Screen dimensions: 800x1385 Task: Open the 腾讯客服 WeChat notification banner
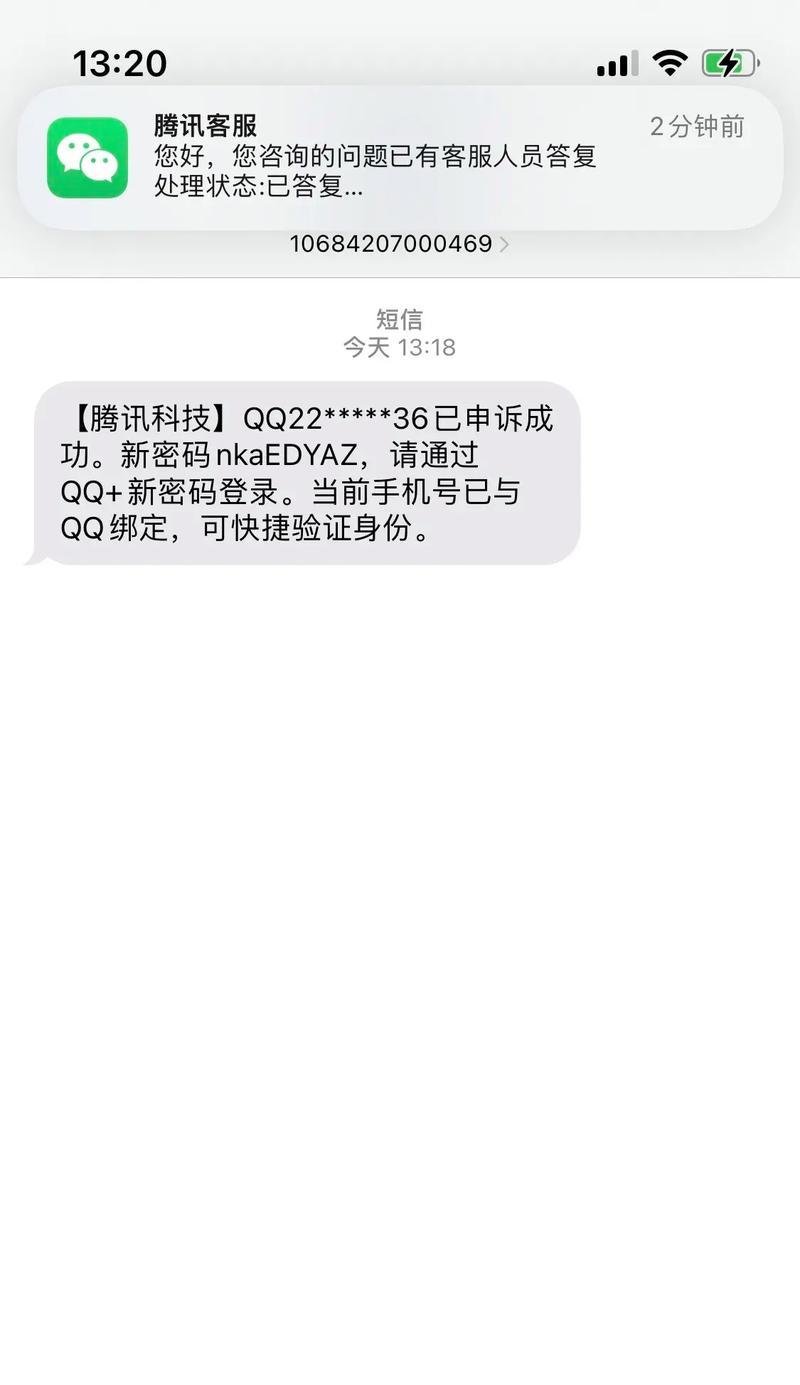400,157
